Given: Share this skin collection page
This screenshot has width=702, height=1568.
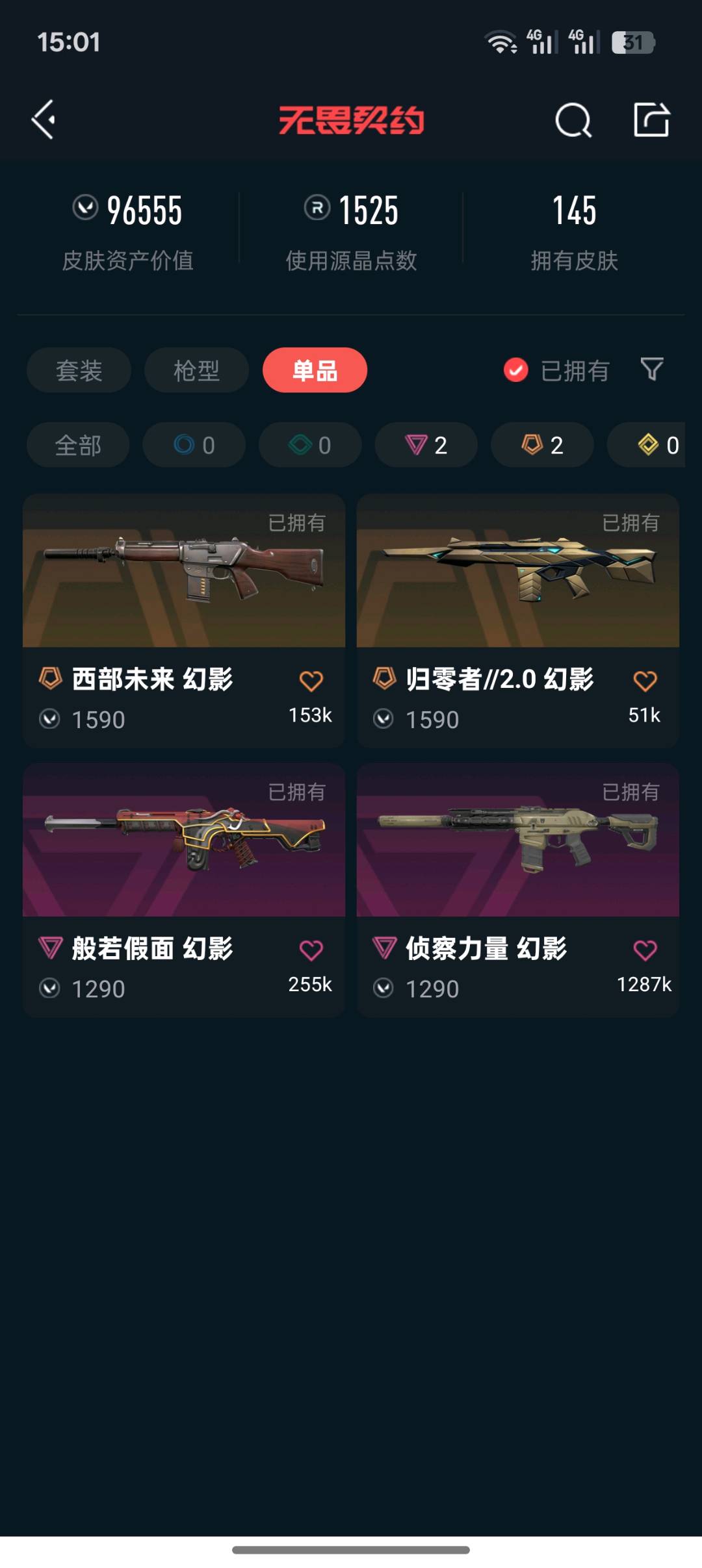Looking at the screenshot, I should click(x=651, y=120).
